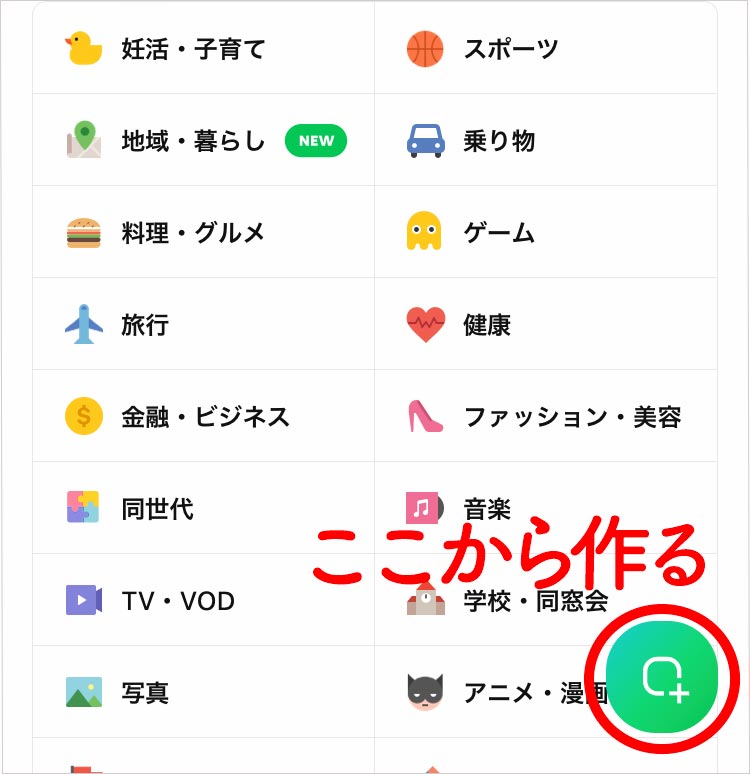Click the basketball icon for スポーツ
This screenshot has height=774, width=750.
(x=427, y=47)
